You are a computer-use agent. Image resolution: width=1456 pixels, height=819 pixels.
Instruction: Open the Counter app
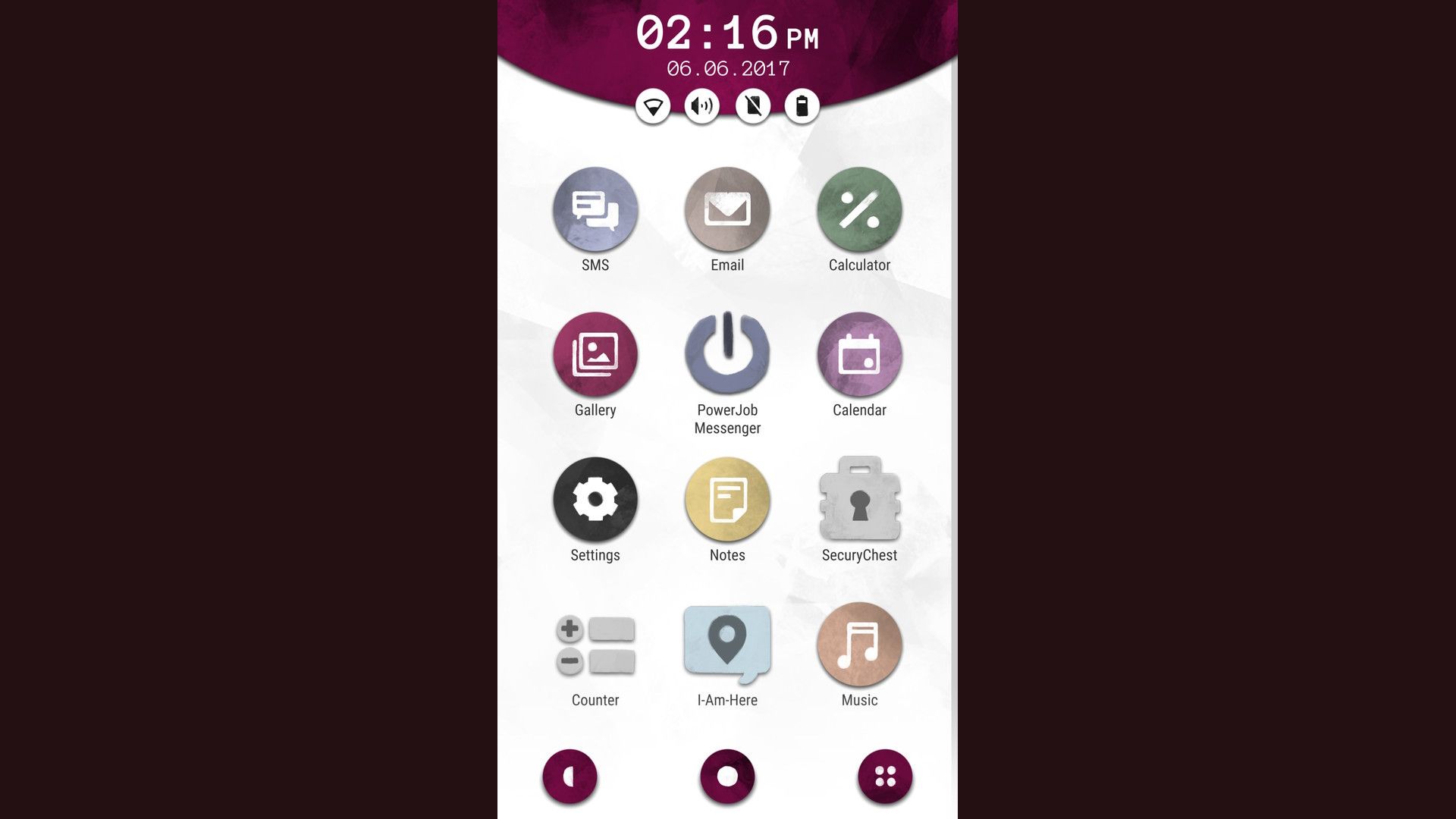click(595, 645)
